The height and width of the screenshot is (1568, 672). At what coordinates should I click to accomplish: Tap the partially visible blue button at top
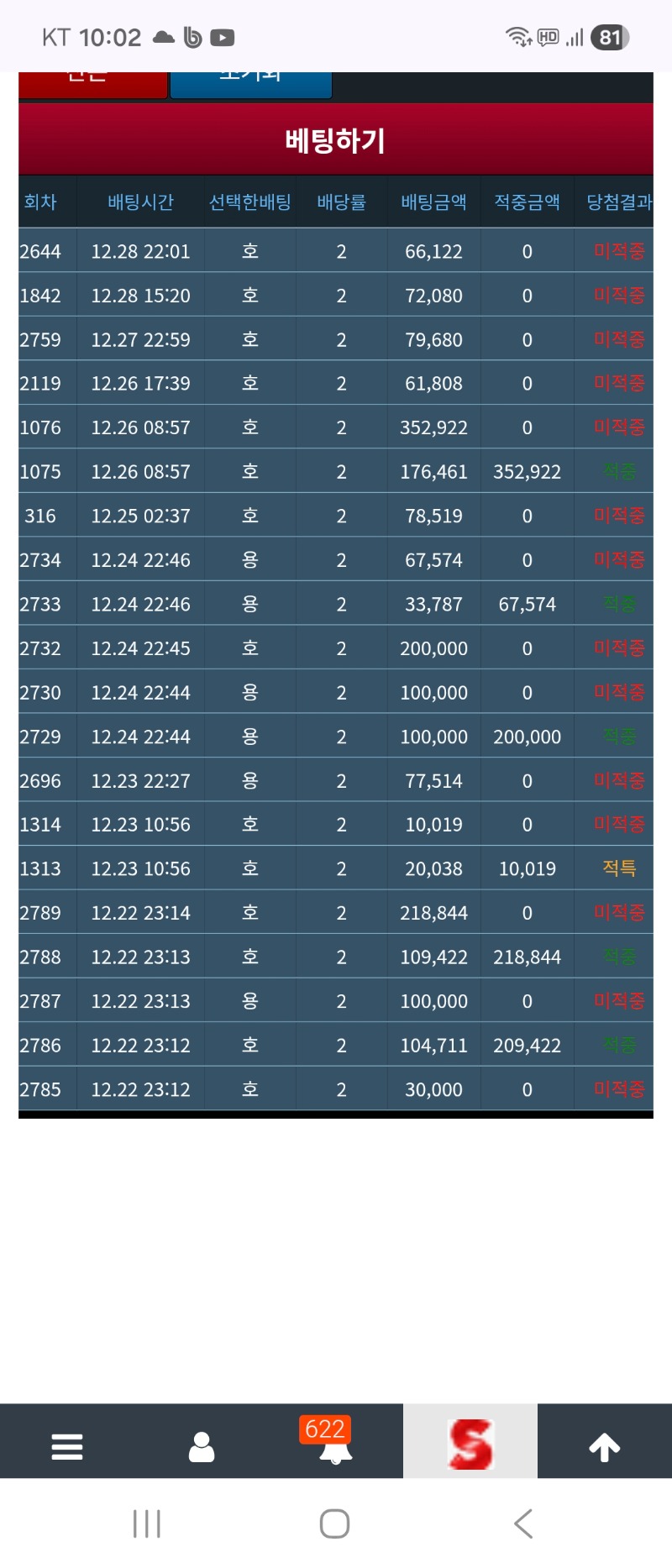point(250,84)
